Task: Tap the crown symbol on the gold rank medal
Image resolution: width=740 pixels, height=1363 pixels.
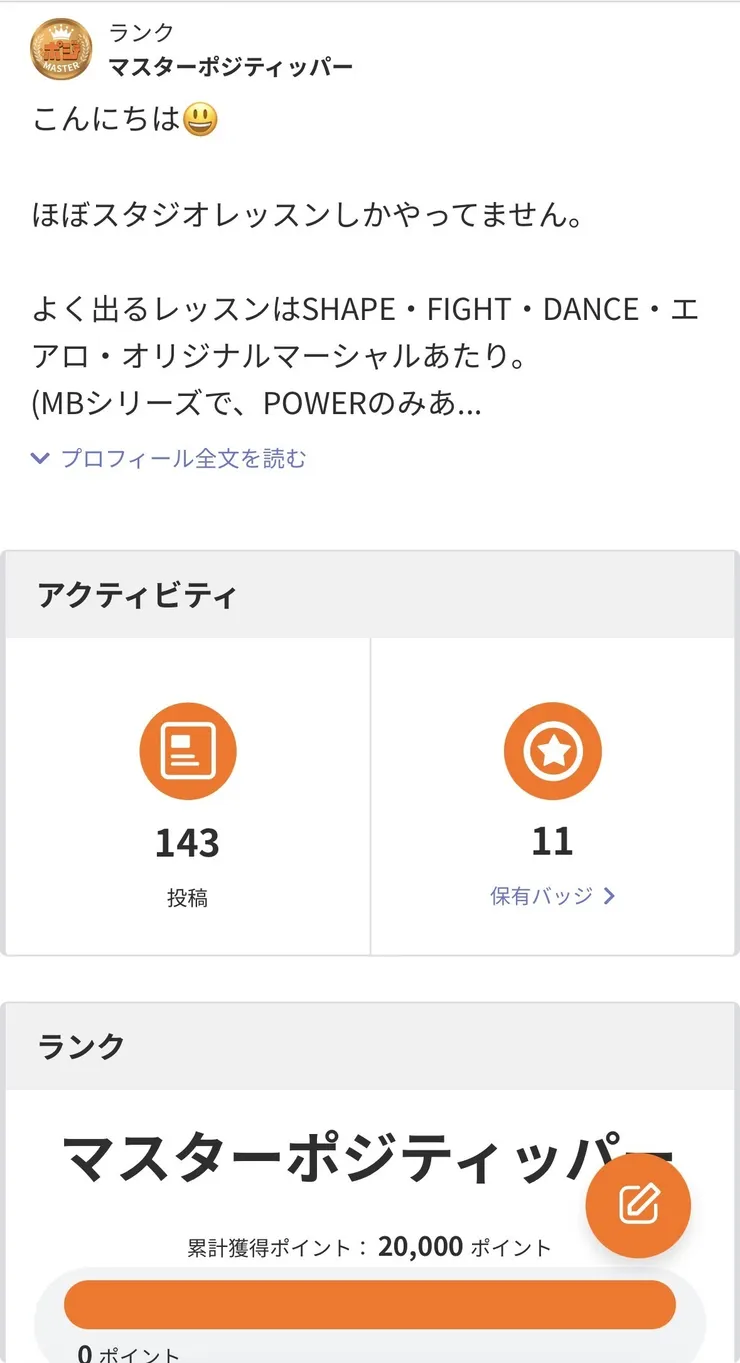Action: click(x=61, y=34)
